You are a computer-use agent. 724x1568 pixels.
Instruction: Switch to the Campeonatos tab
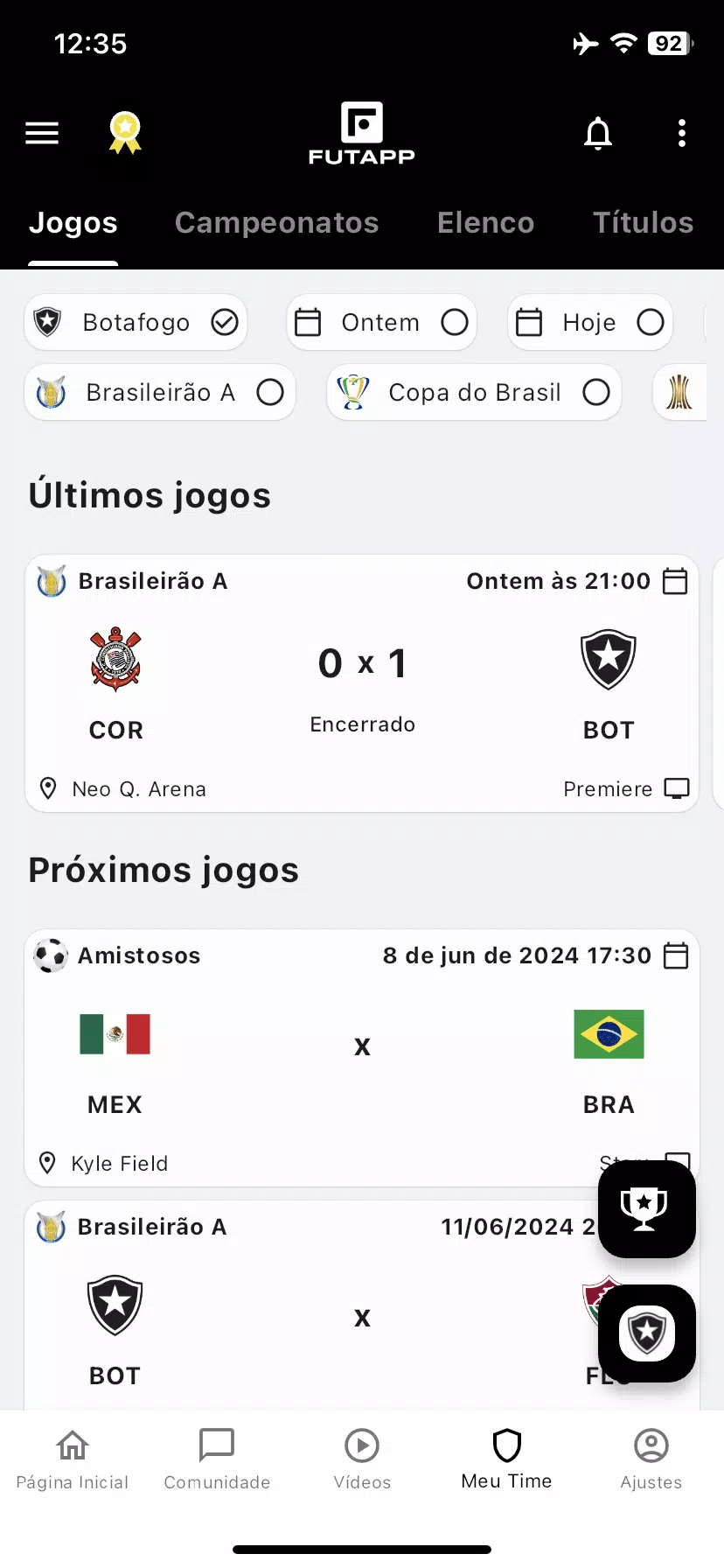276,223
